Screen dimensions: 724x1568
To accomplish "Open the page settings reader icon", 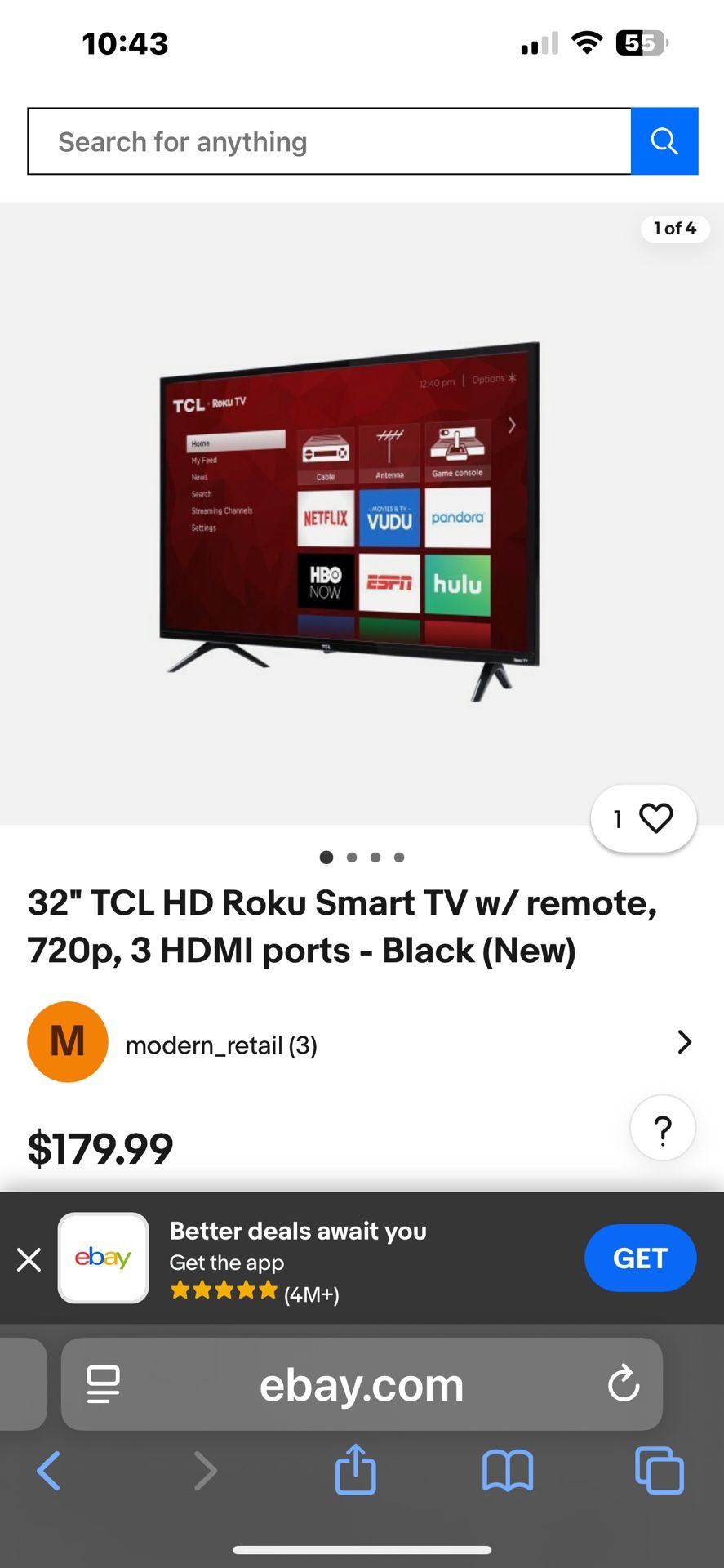I will coord(104,1384).
